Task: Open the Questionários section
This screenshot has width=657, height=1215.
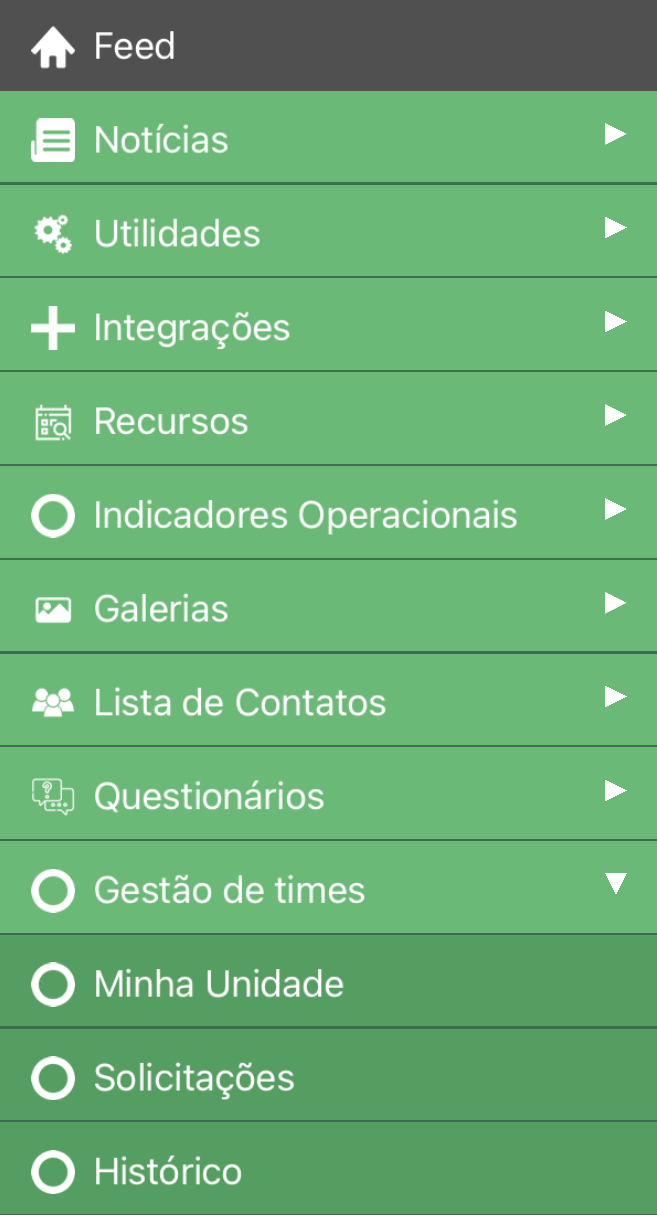Action: point(209,797)
